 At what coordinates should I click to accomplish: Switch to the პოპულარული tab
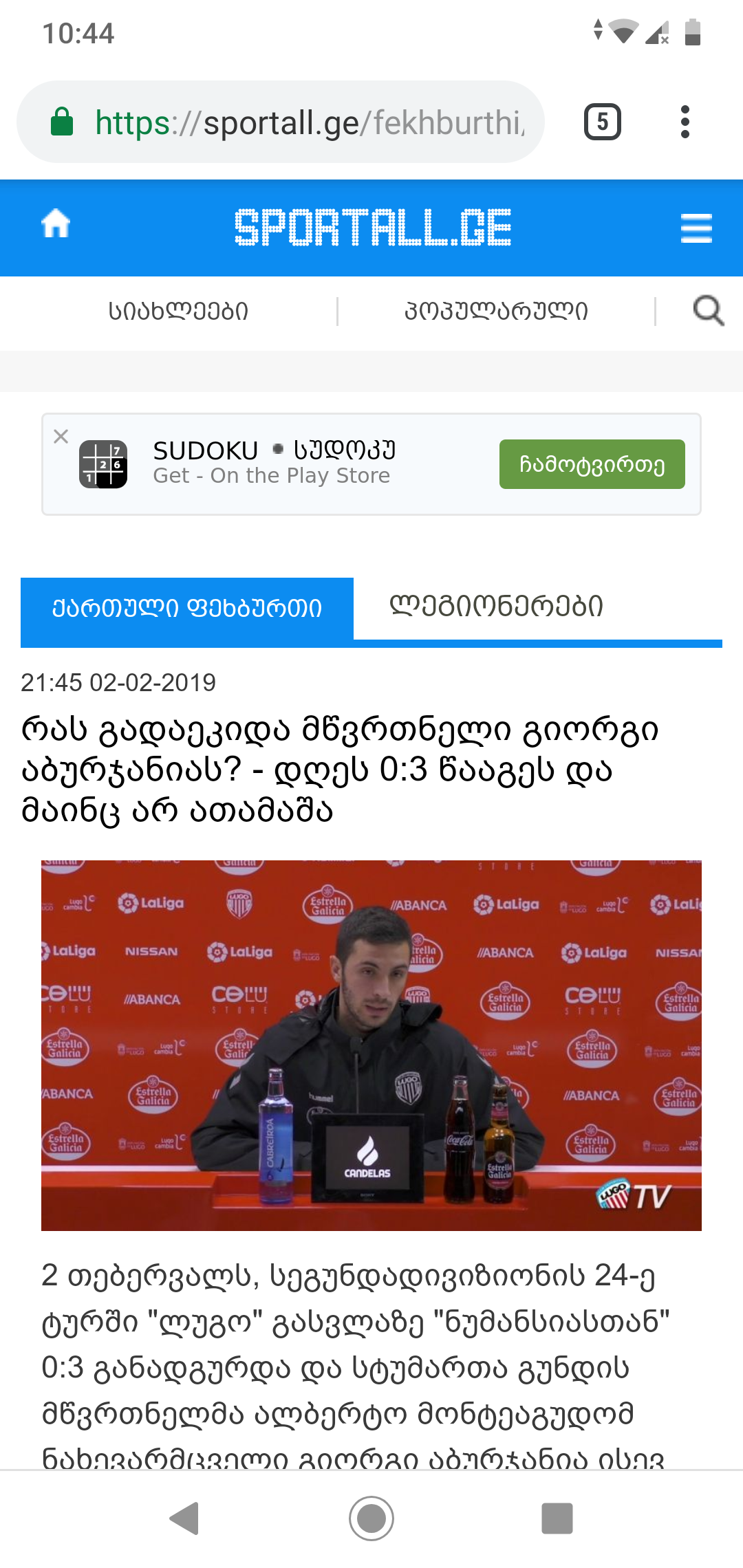tap(496, 312)
